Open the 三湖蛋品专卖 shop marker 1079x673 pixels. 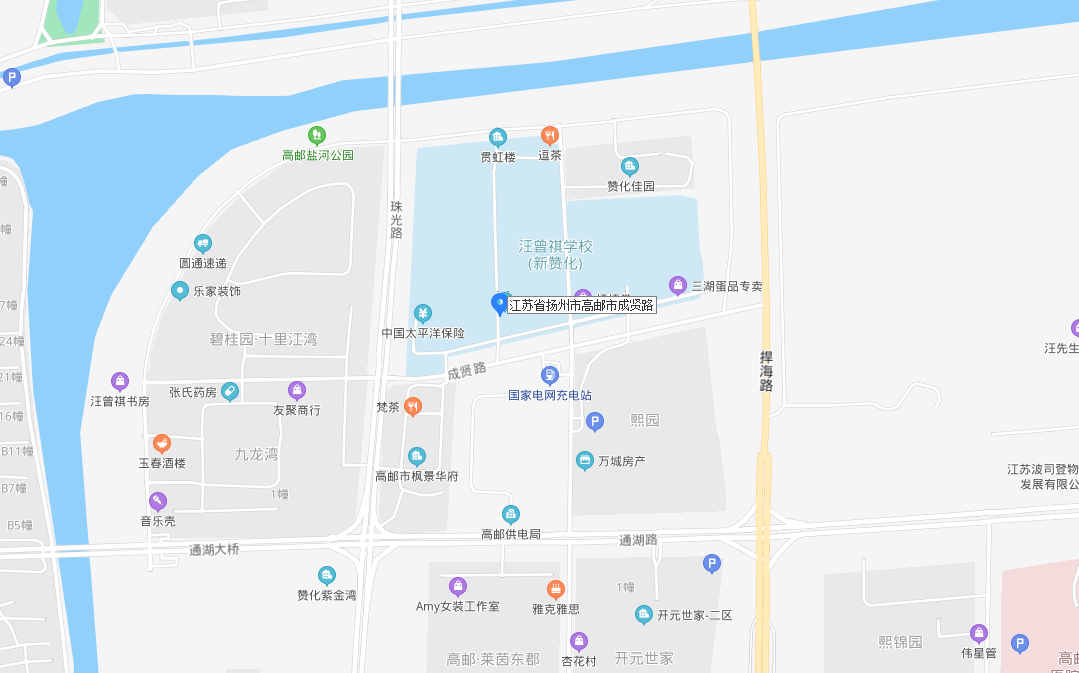click(x=678, y=286)
